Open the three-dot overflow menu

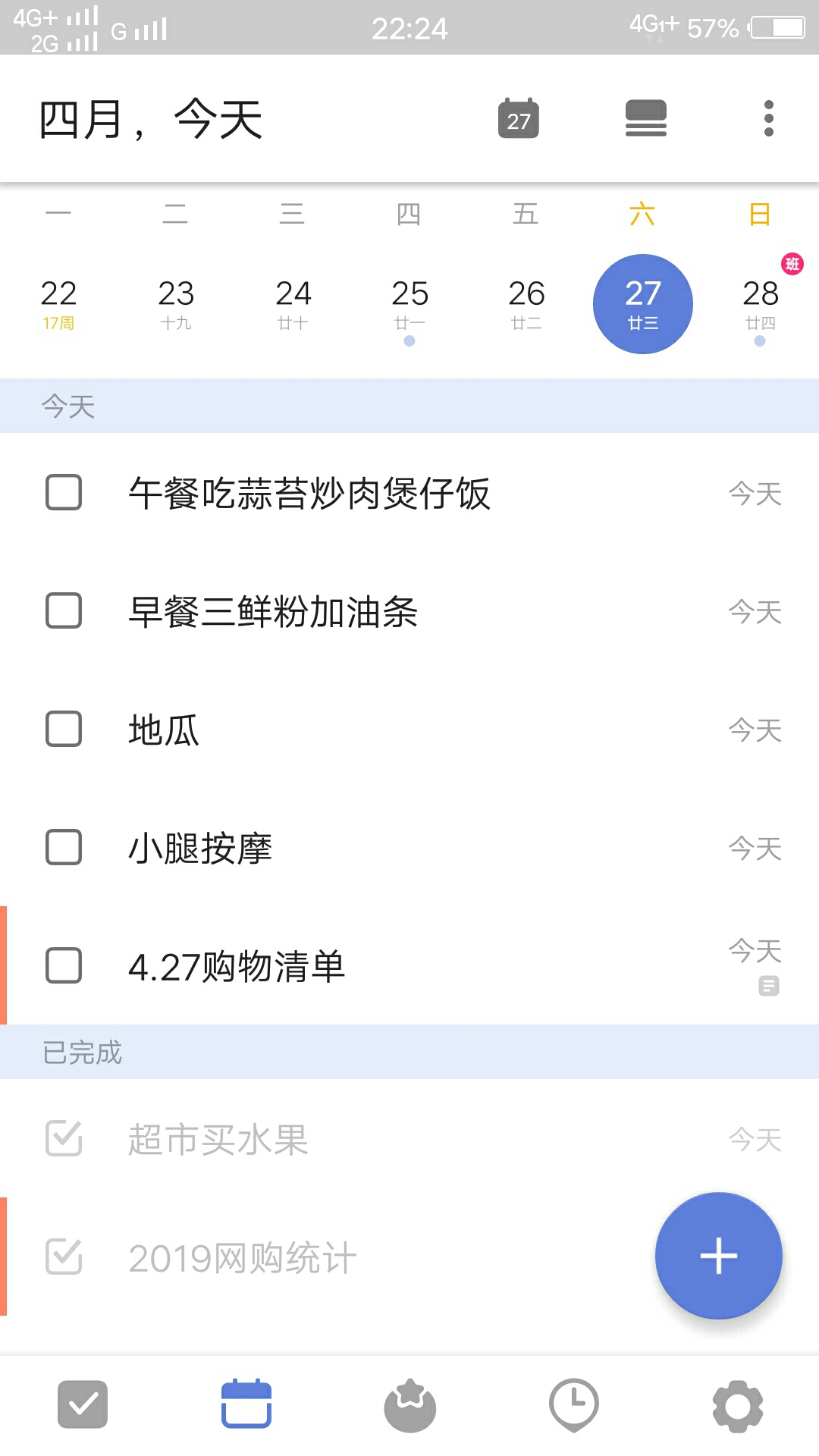tap(768, 118)
